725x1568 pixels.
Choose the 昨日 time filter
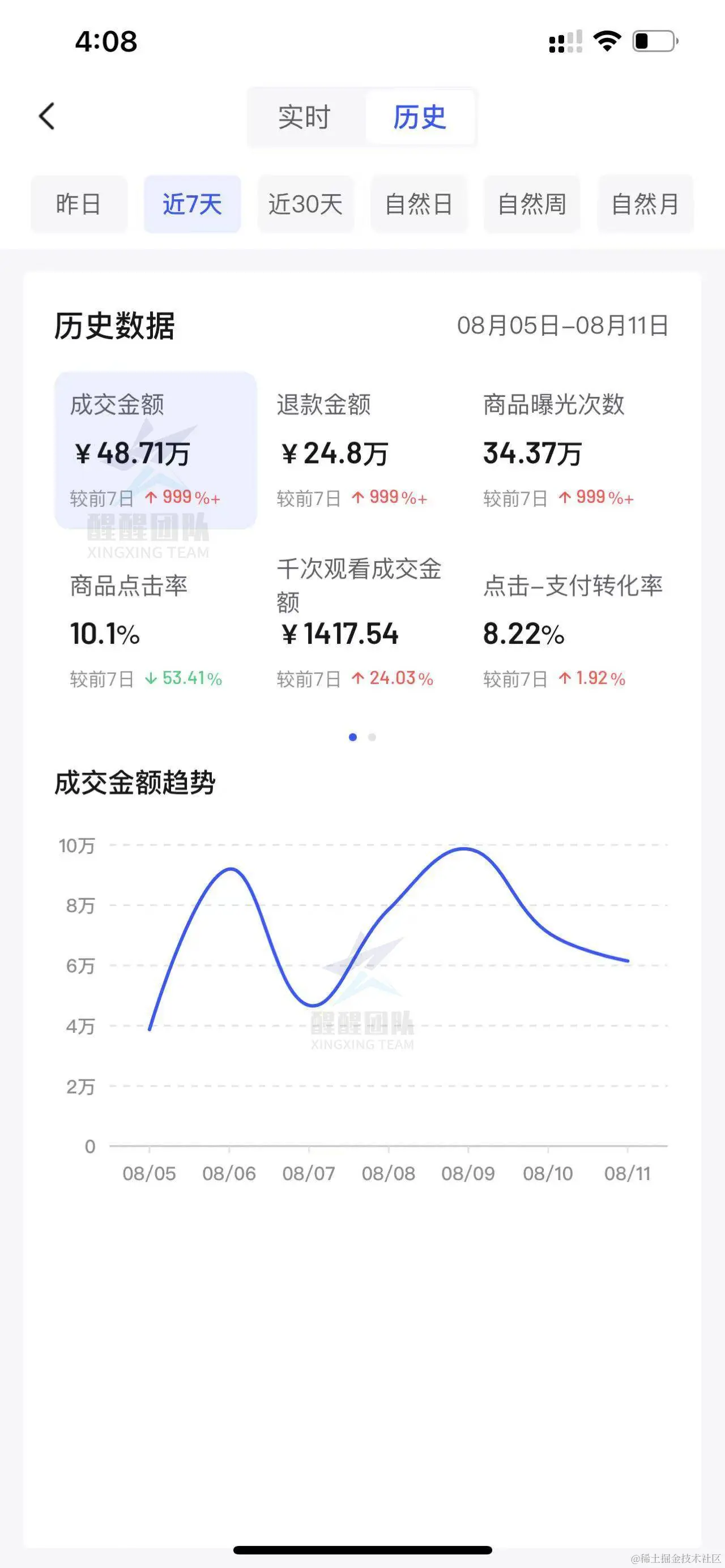coord(79,204)
